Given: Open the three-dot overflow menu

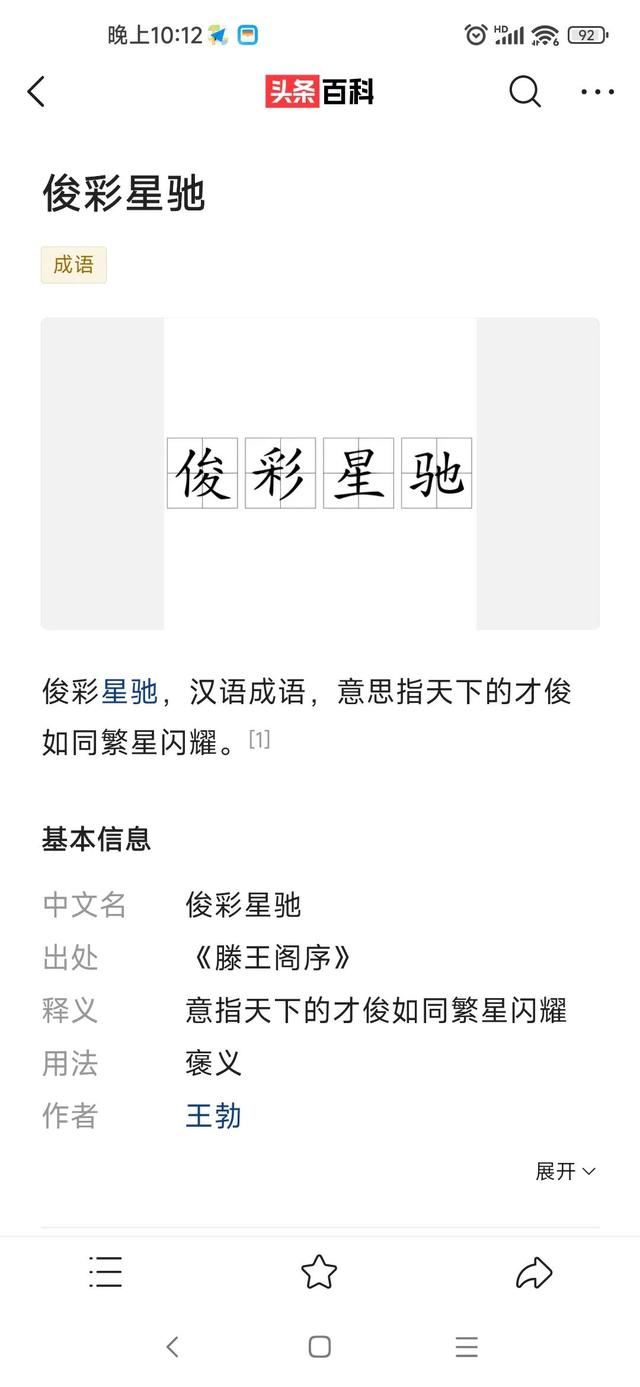Looking at the screenshot, I should click(598, 92).
